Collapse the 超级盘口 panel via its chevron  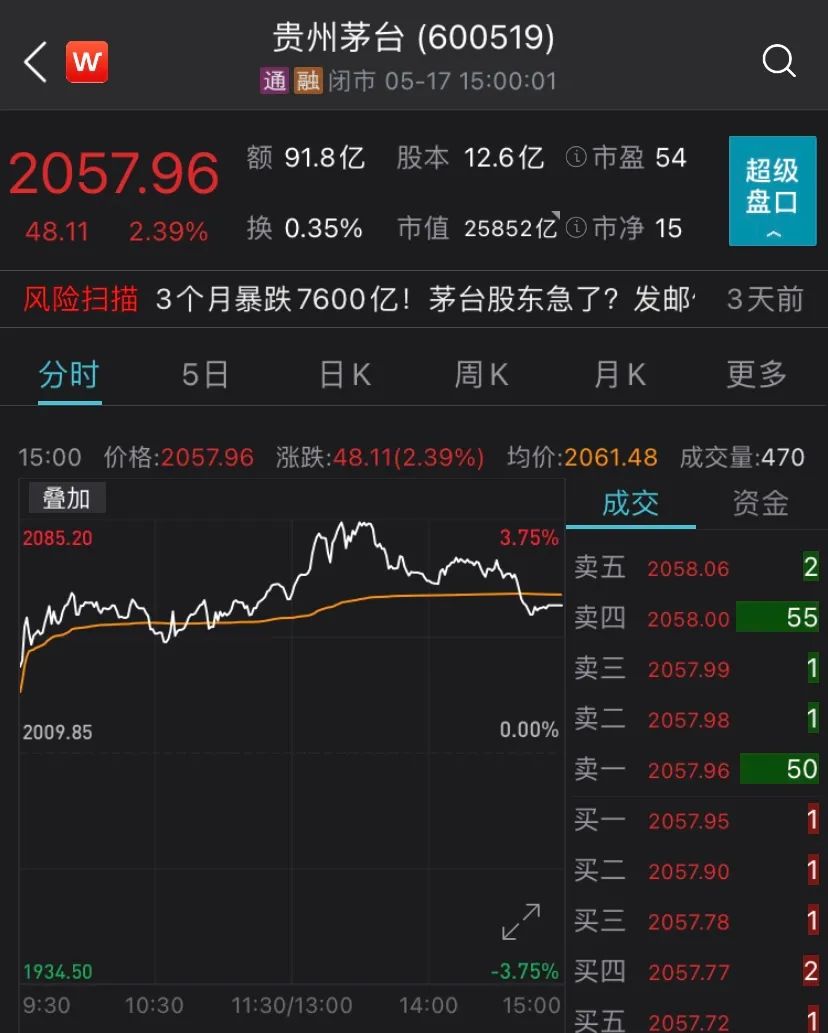[773, 232]
